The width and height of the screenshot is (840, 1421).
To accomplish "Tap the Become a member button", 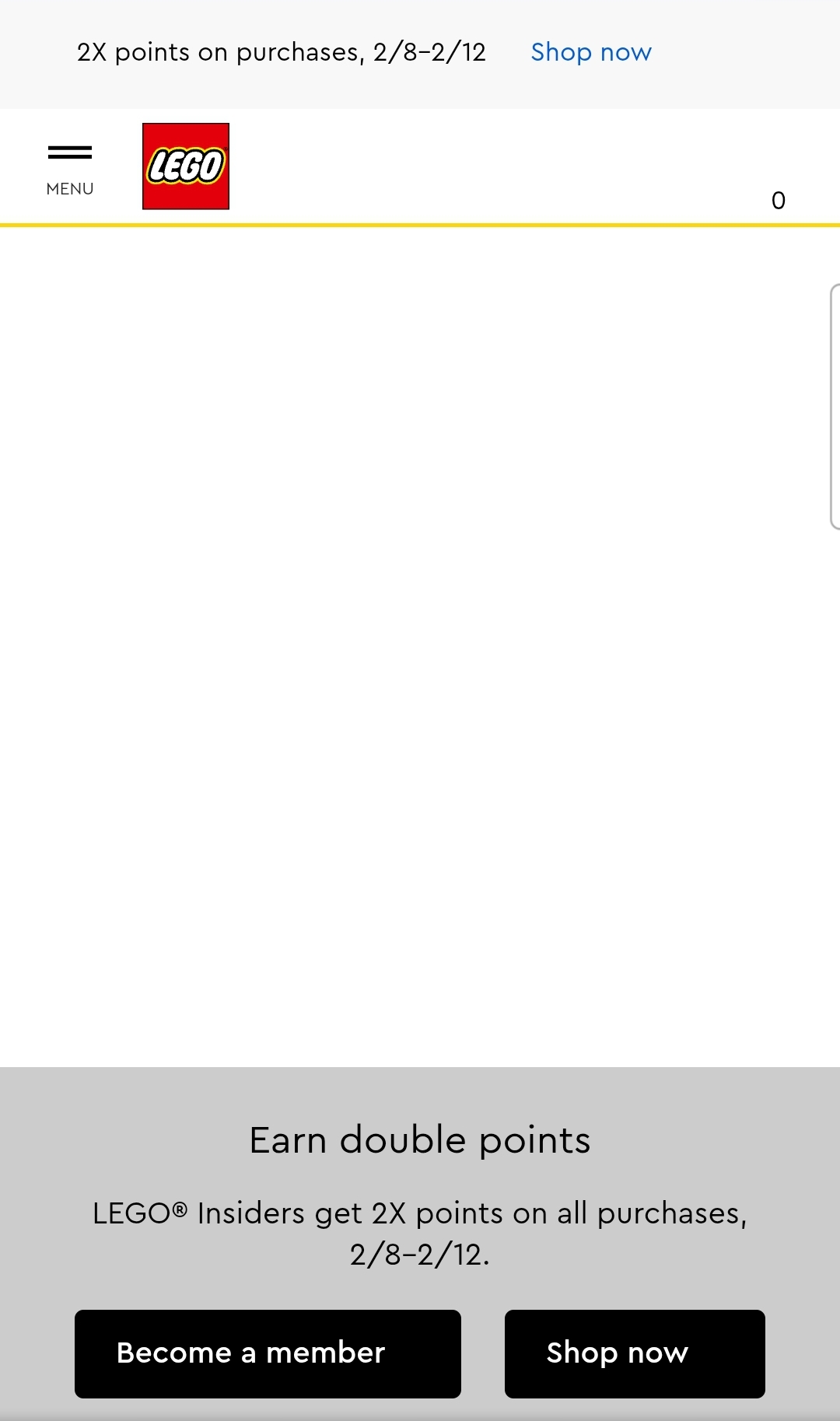I will pyautogui.click(x=268, y=1353).
